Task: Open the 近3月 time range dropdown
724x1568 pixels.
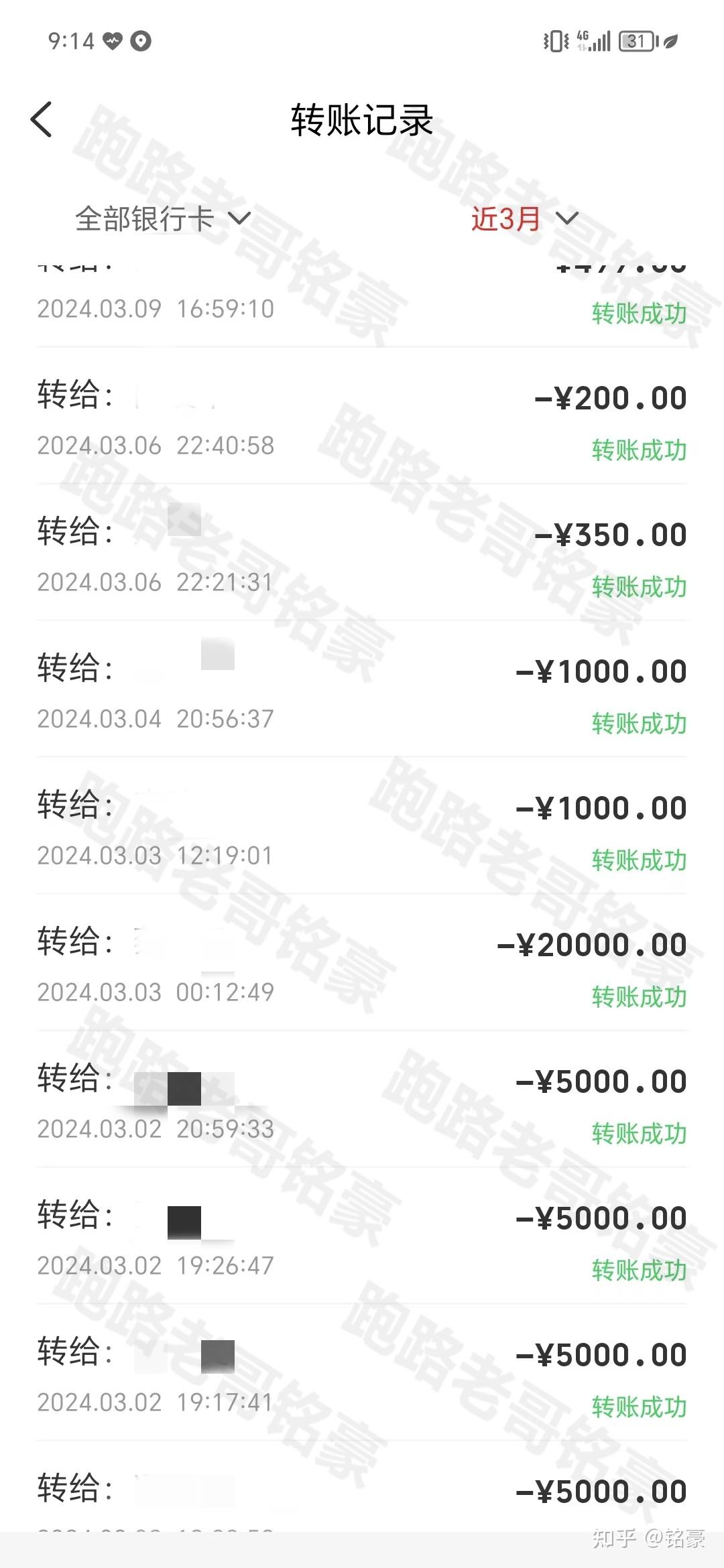Action: (524, 218)
